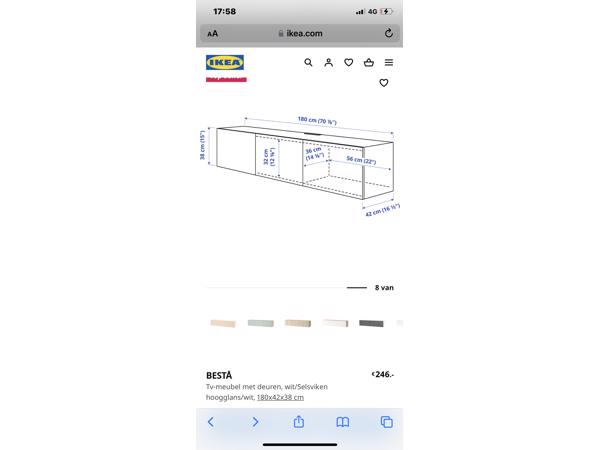This screenshot has height=450, width=600.
Task: Save BESTÅ product to favorites
Action: (x=383, y=83)
